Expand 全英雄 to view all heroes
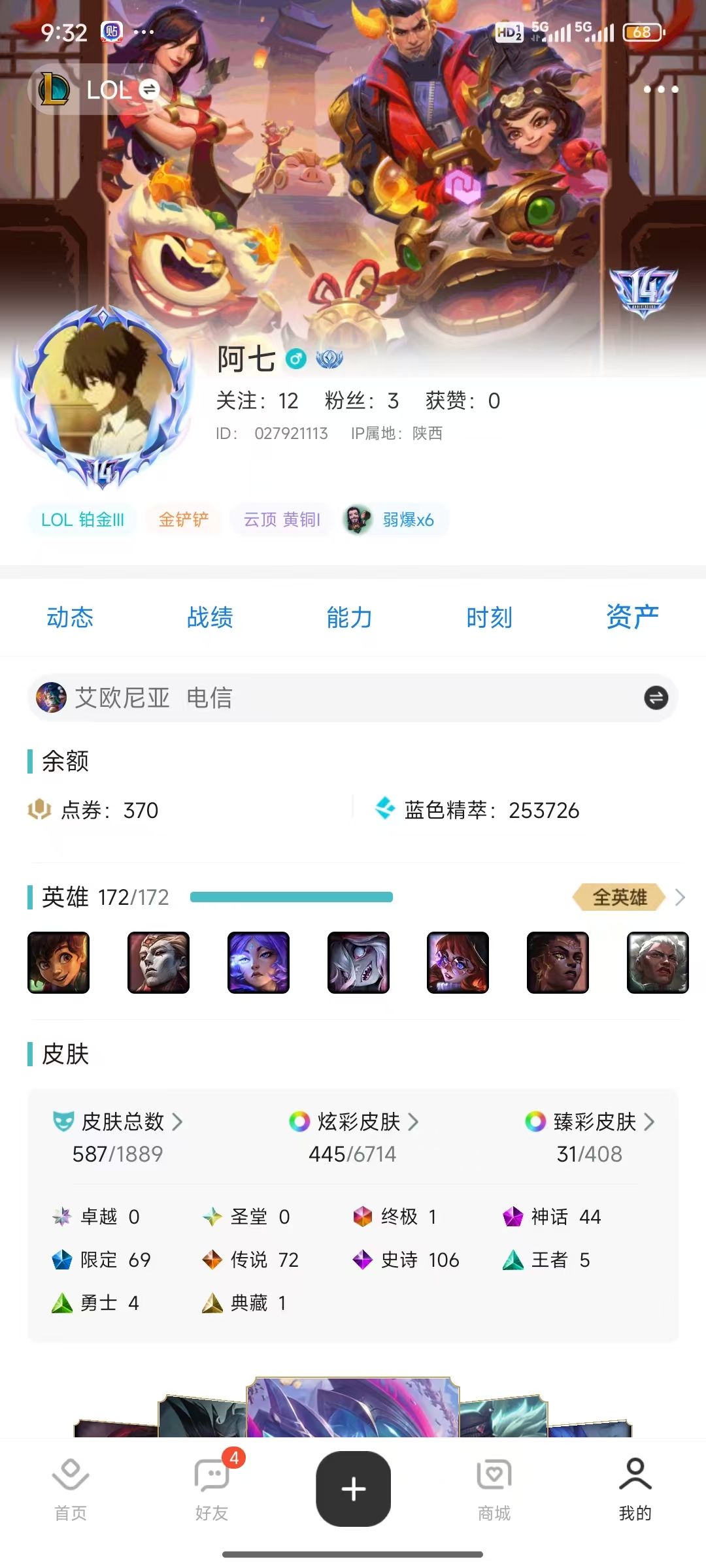This screenshot has width=706, height=1568. coord(618,898)
